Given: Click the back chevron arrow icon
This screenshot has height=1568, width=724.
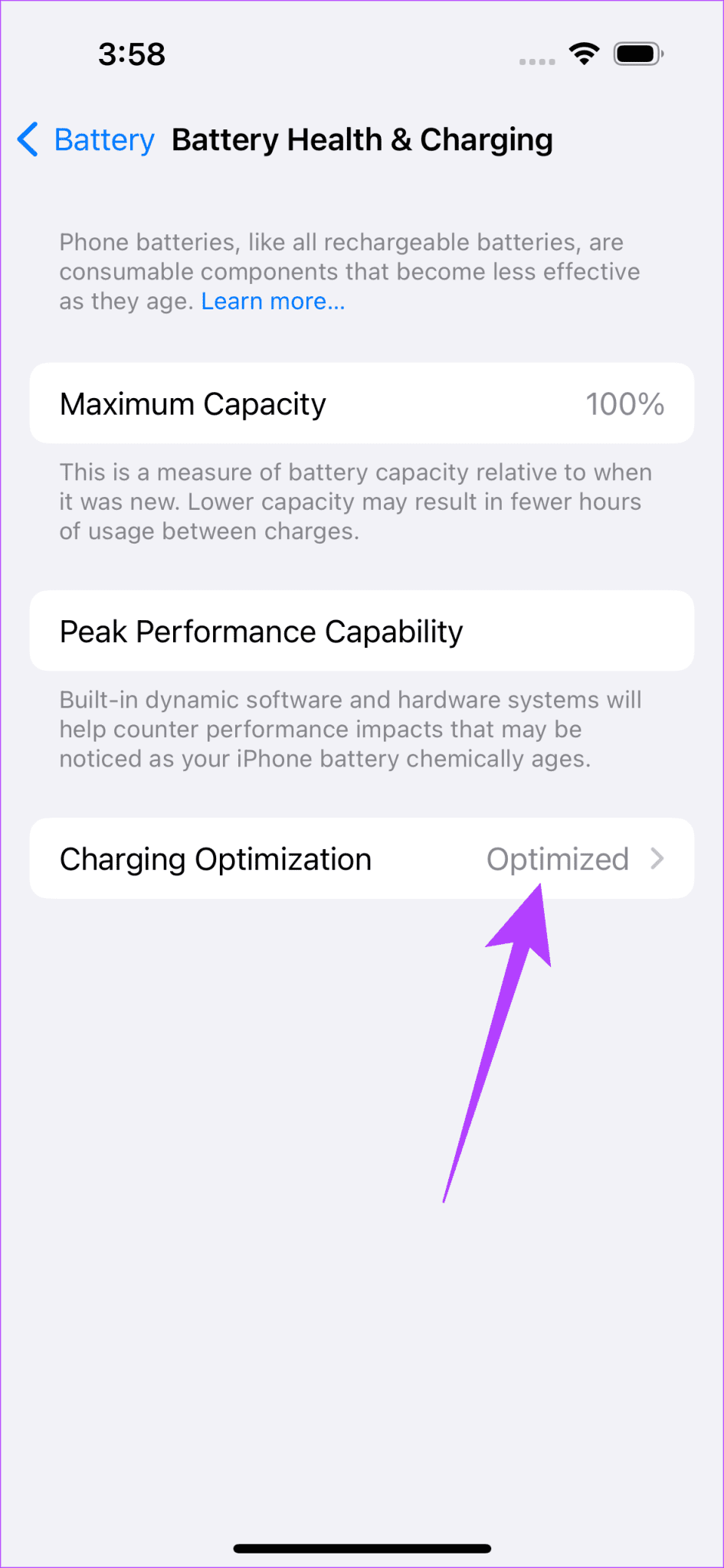Looking at the screenshot, I should coord(28,139).
